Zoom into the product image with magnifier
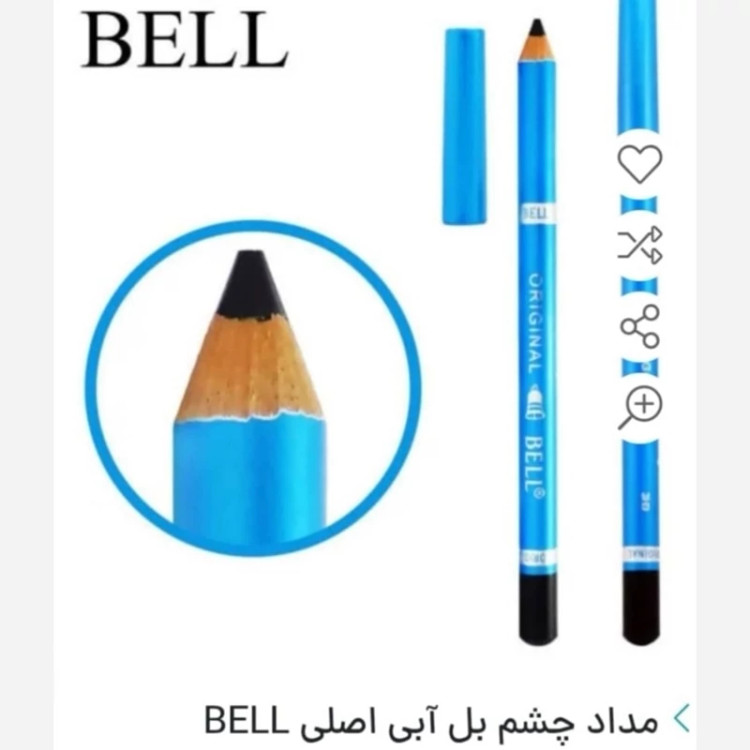 640,407
